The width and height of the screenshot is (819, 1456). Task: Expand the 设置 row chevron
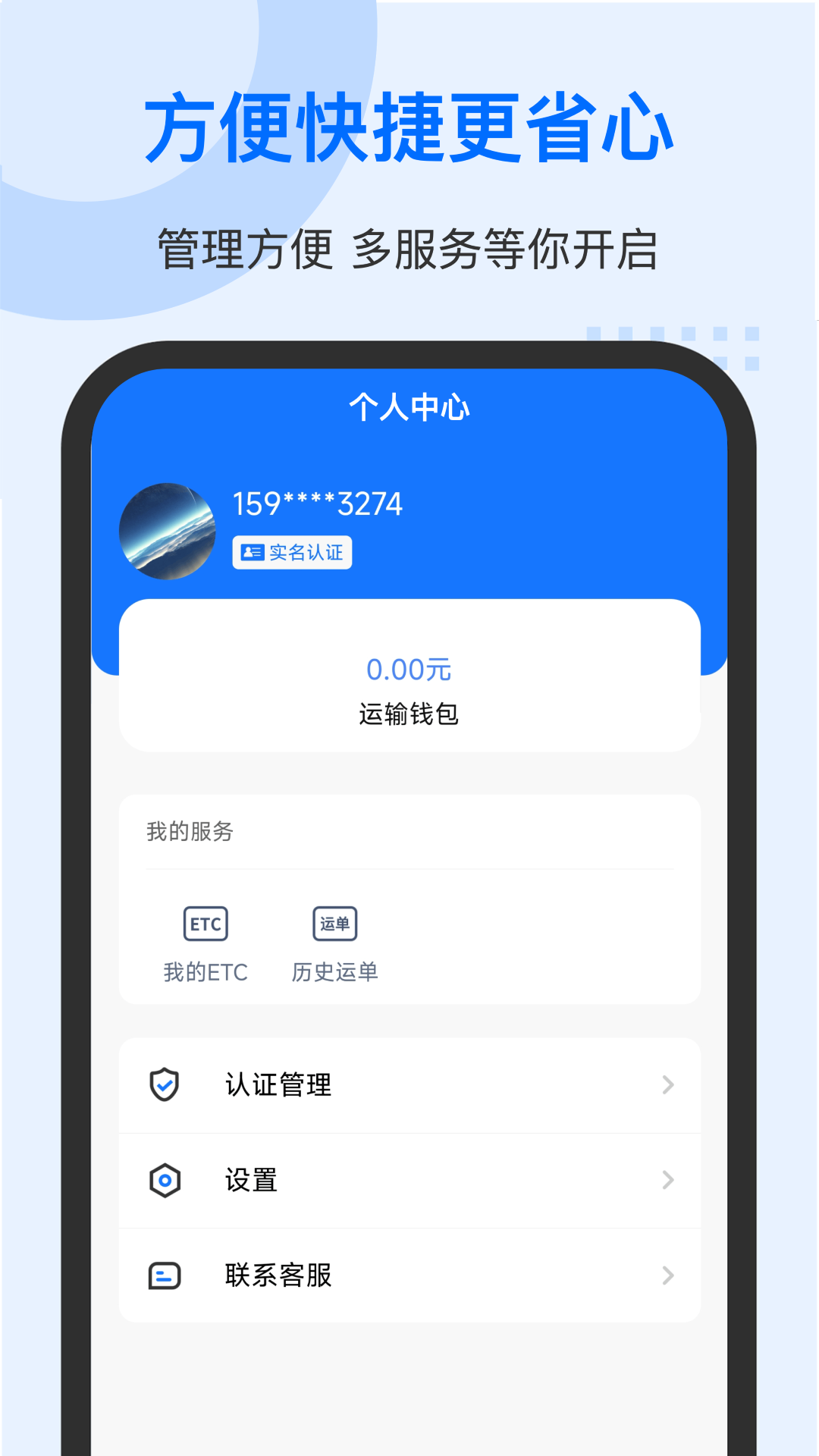click(x=667, y=1180)
